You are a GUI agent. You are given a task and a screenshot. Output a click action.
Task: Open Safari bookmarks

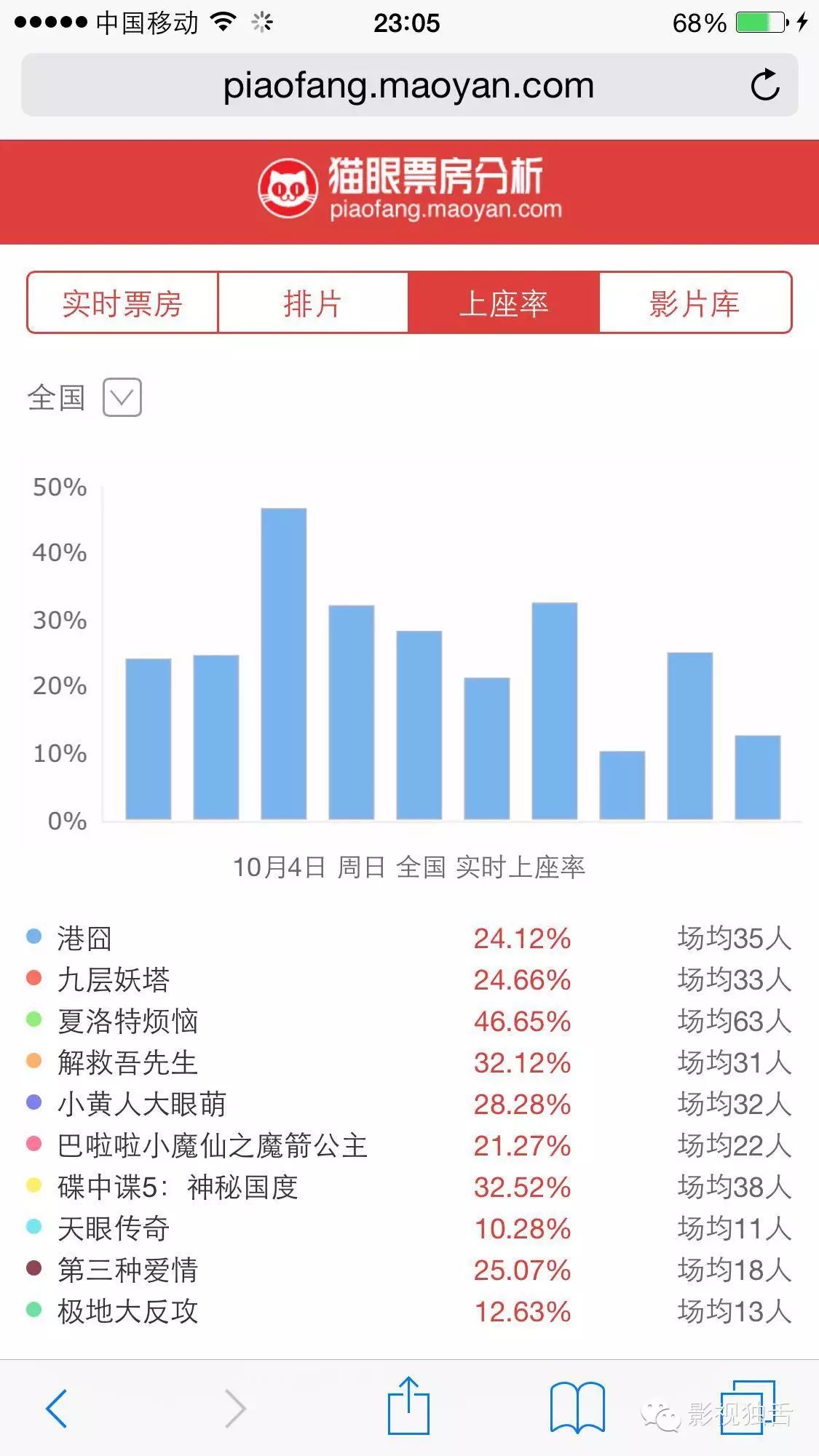pyautogui.click(x=577, y=1409)
